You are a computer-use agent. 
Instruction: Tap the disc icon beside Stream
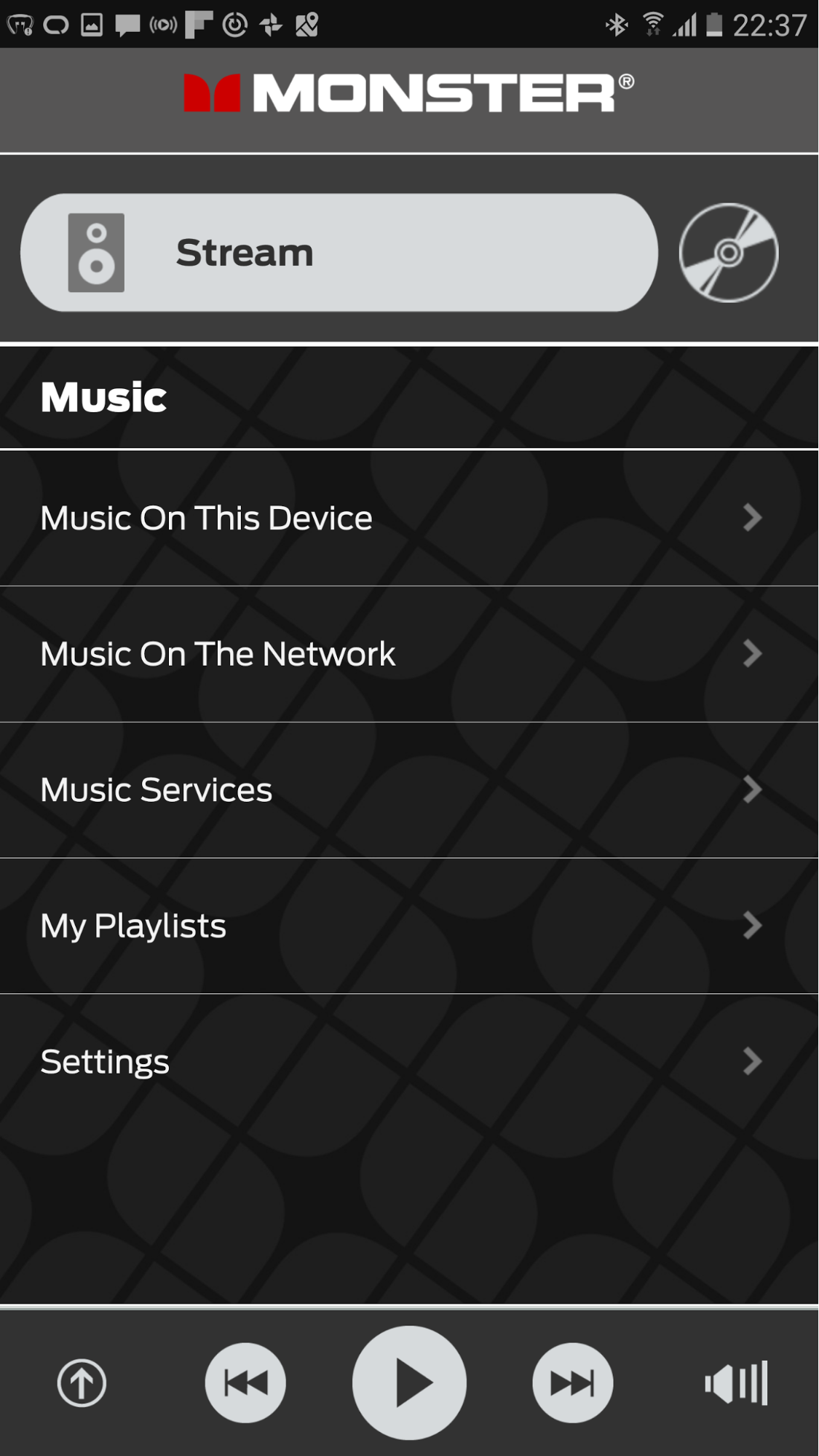tap(729, 253)
